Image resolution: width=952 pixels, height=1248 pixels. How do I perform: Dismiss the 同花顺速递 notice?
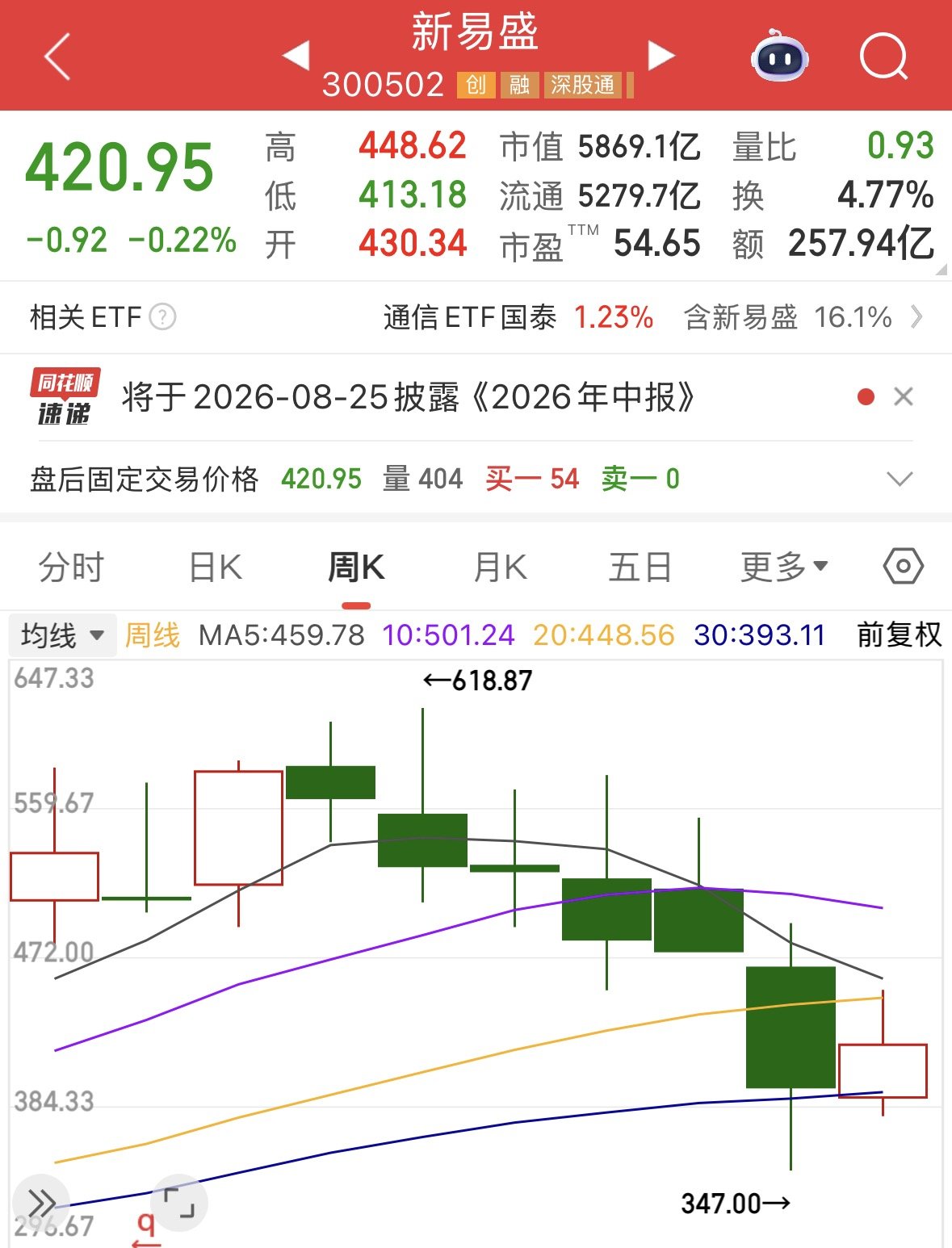click(904, 396)
